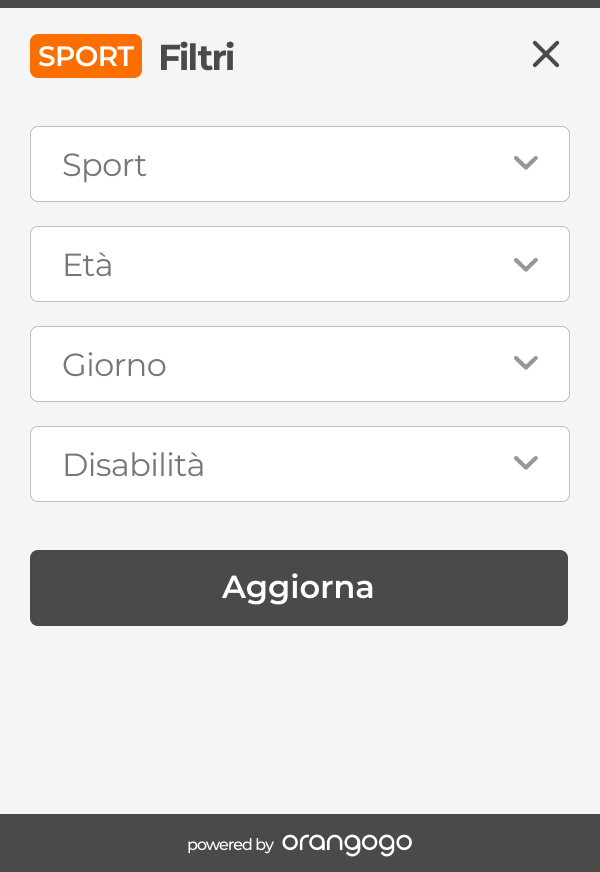Choose a day in Giorno dropdown
The image size is (600, 872).
click(x=300, y=364)
